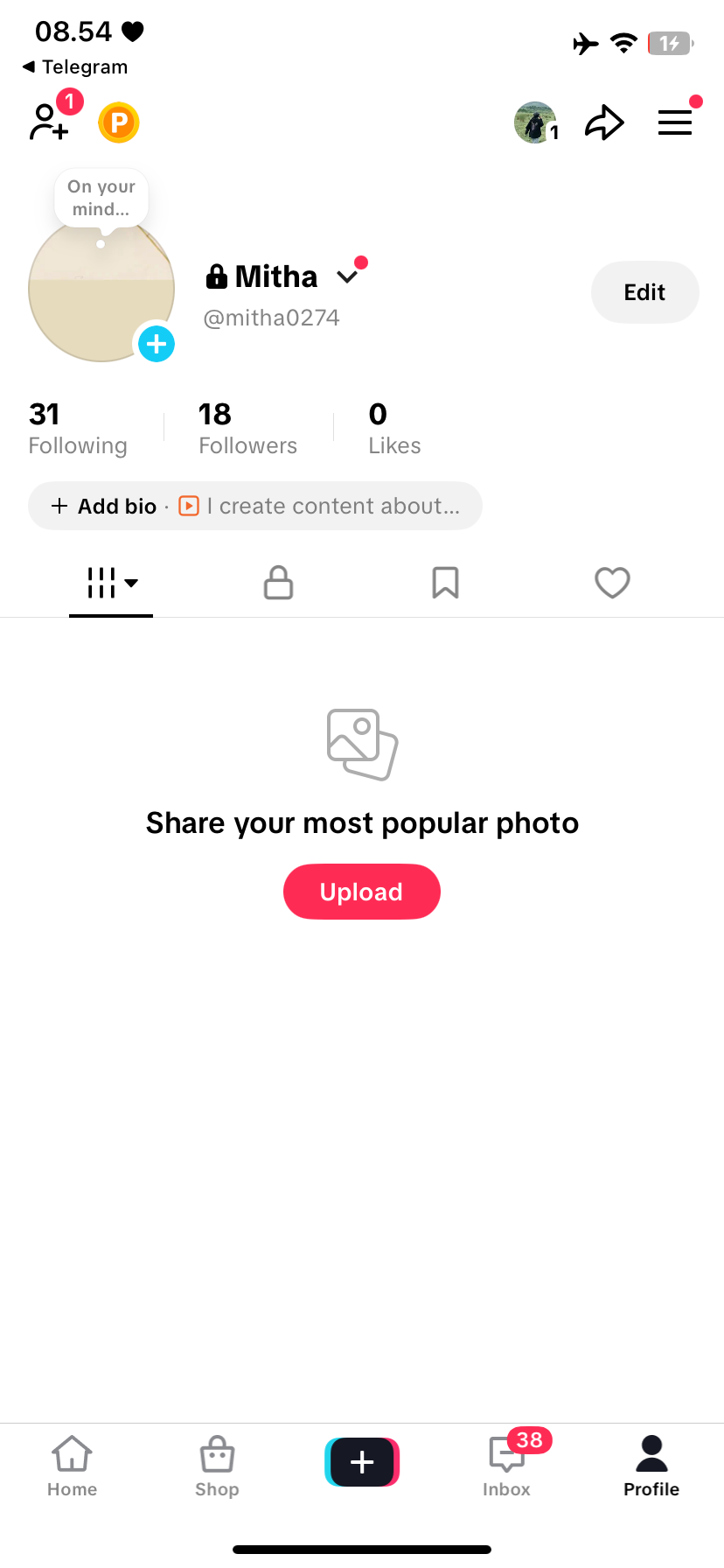Image resolution: width=724 pixels, height=1568 pixels.
Task: Tap the On your mind bubble
Action: [101, 198]
